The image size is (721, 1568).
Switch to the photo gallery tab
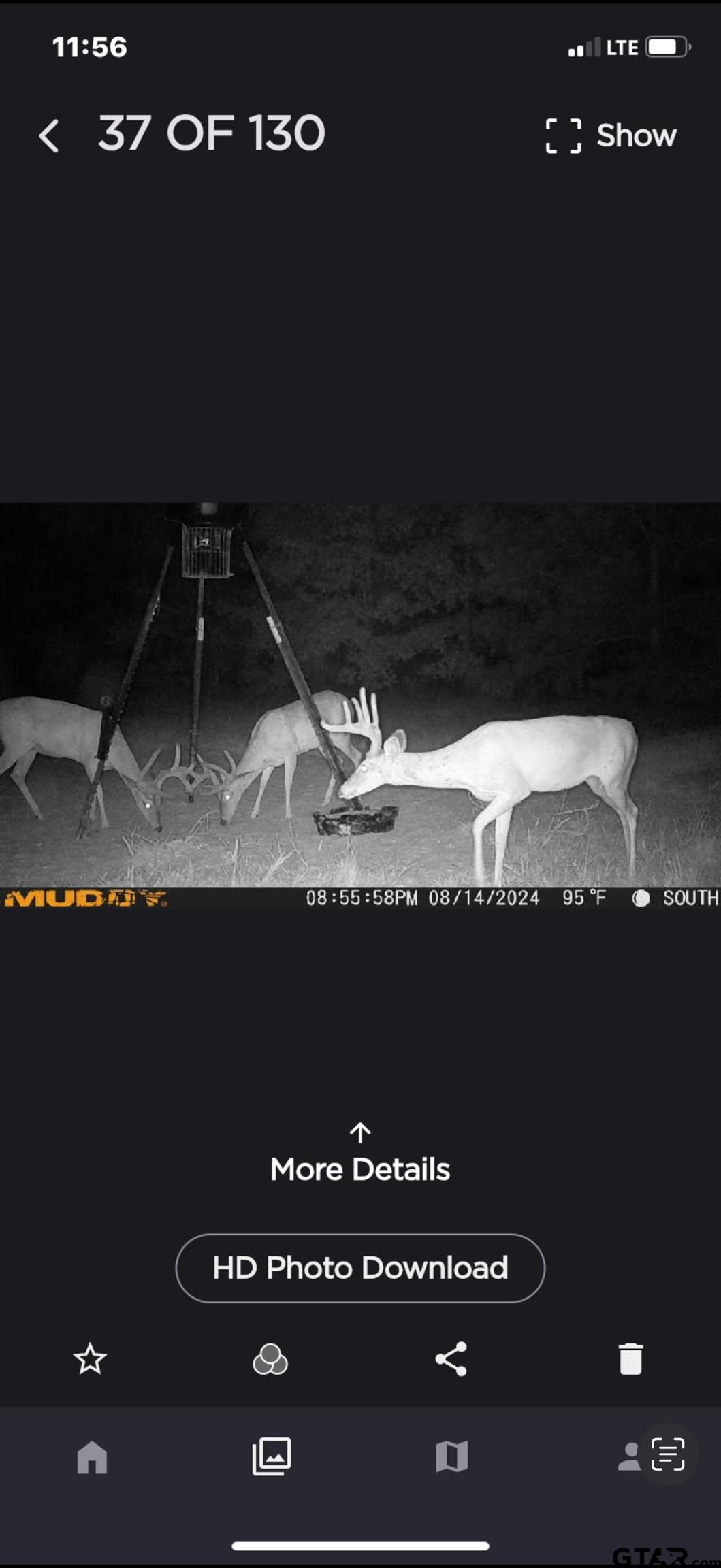(x=272, y=1456)
